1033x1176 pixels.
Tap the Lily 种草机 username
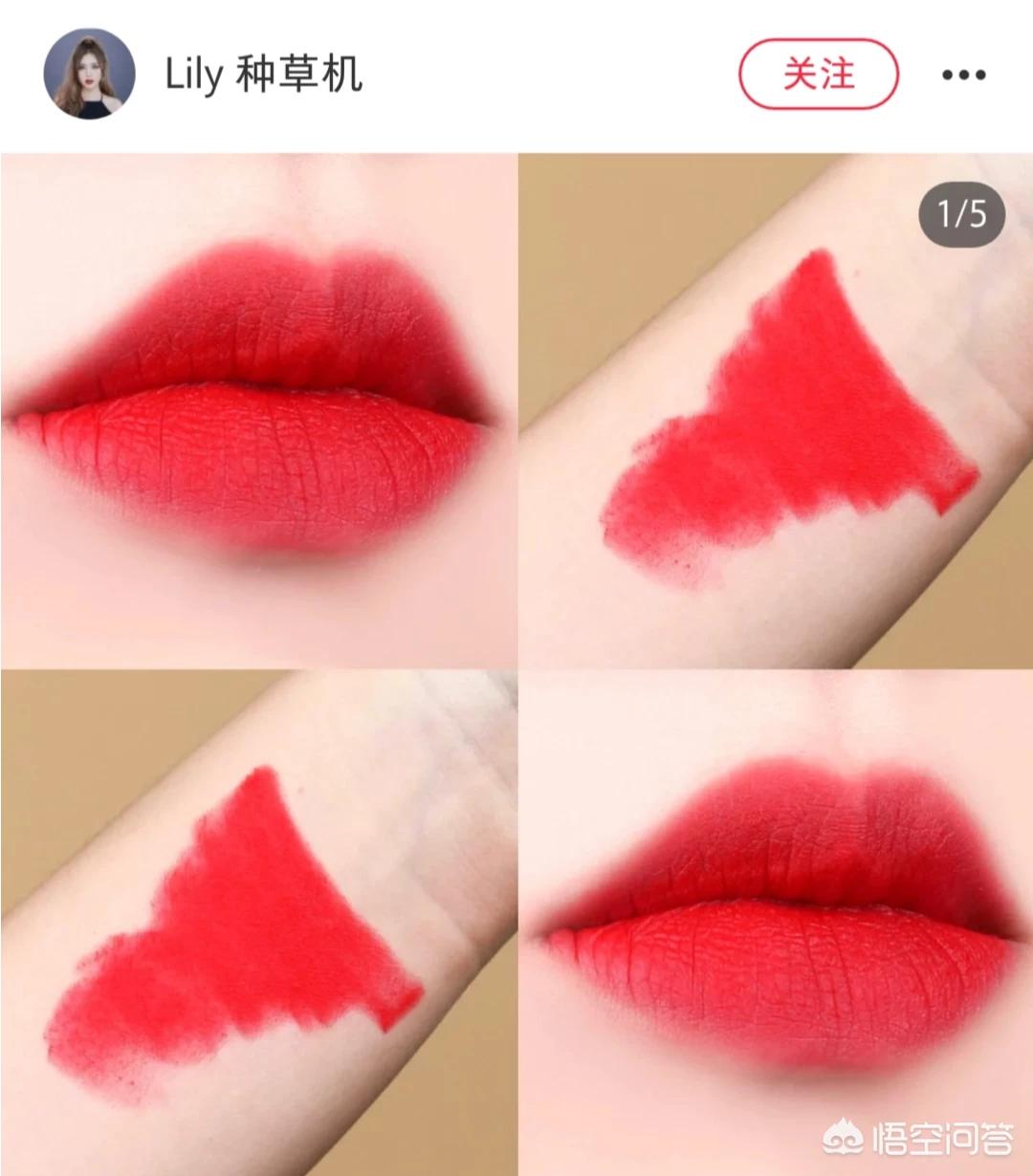click(x=263, y=75)
